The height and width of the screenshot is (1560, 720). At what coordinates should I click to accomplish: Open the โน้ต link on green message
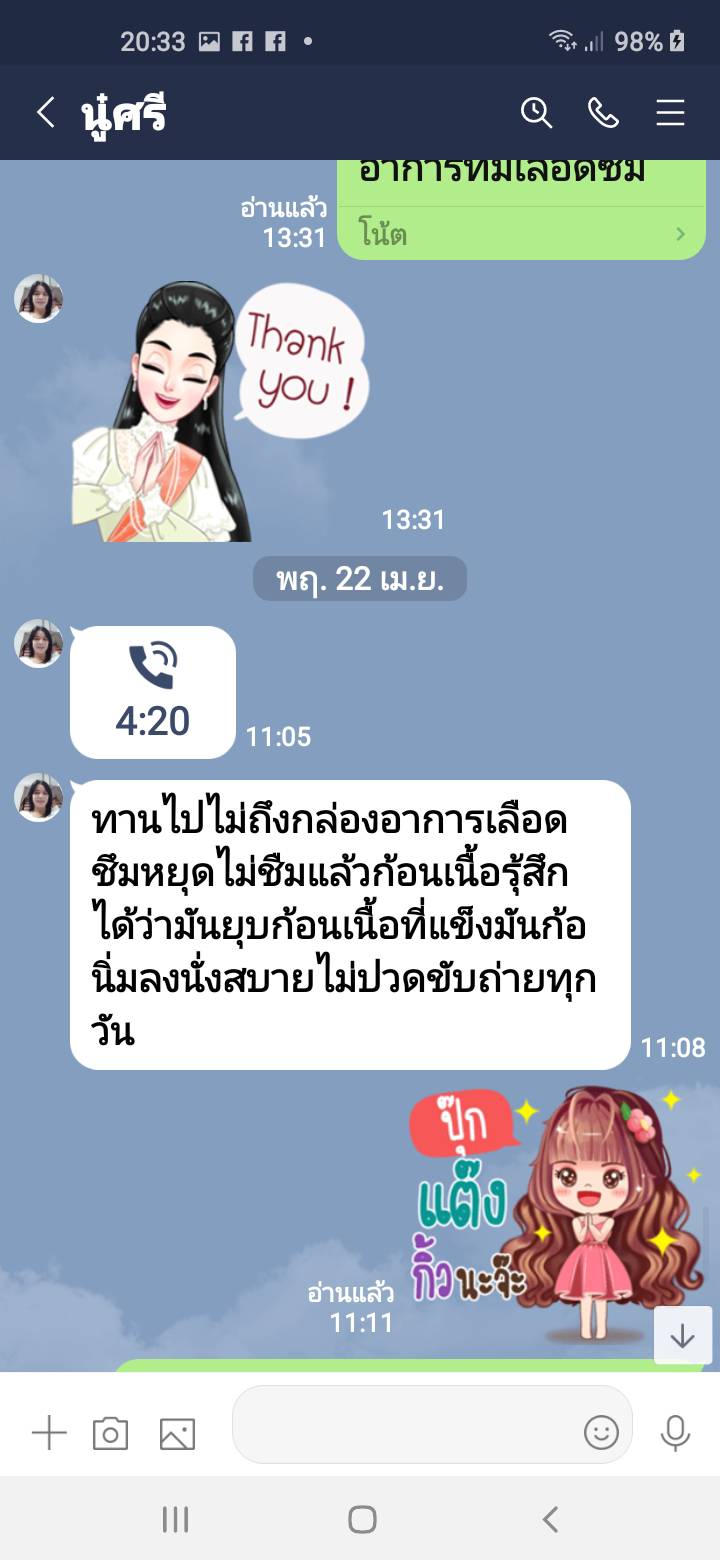click(521, 235)
